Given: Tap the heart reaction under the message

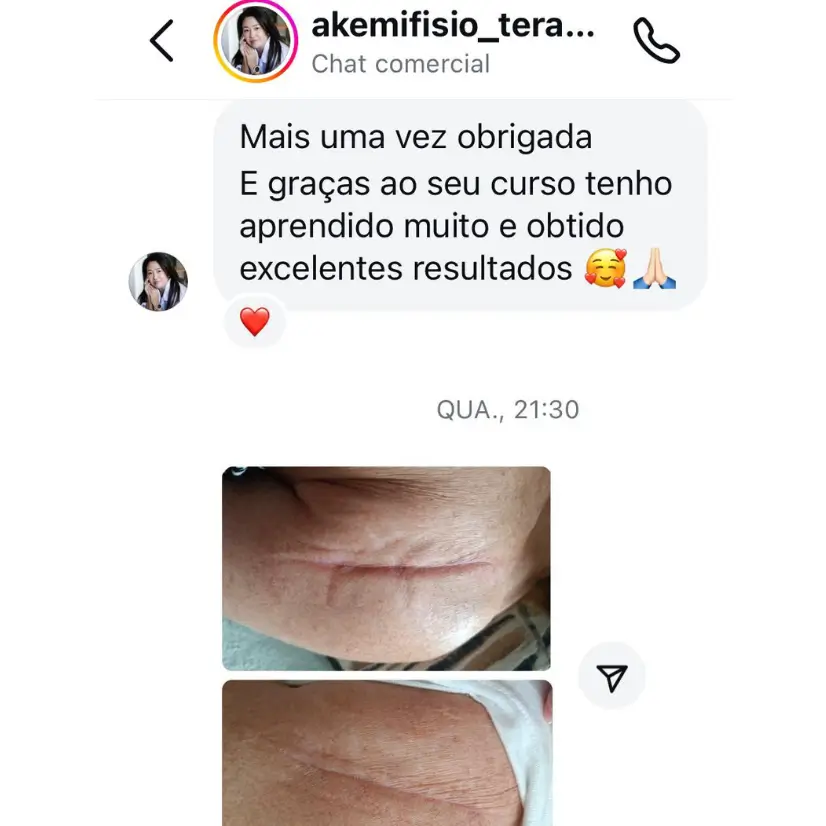Looking at the screenshot, I should pyautogui.click(x=255, y=322).
